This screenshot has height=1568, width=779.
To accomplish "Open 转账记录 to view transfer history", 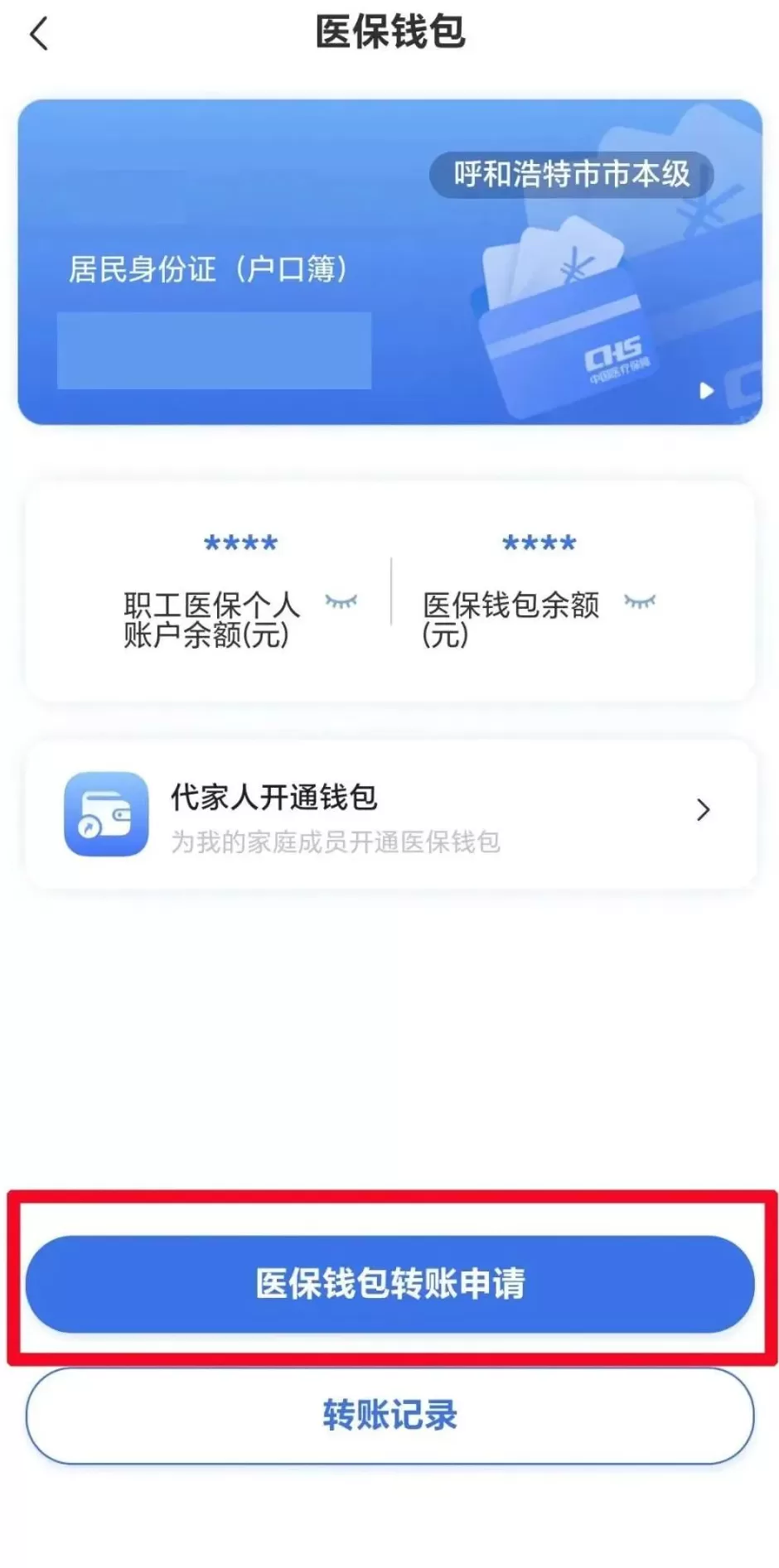I will coord(389,1415).
